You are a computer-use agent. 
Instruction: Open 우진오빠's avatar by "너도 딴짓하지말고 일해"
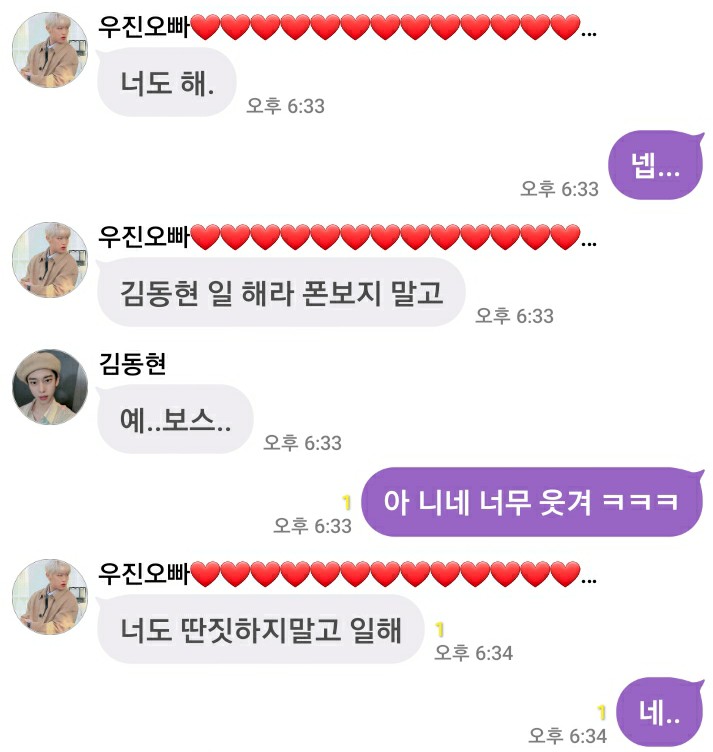[49, 596]
